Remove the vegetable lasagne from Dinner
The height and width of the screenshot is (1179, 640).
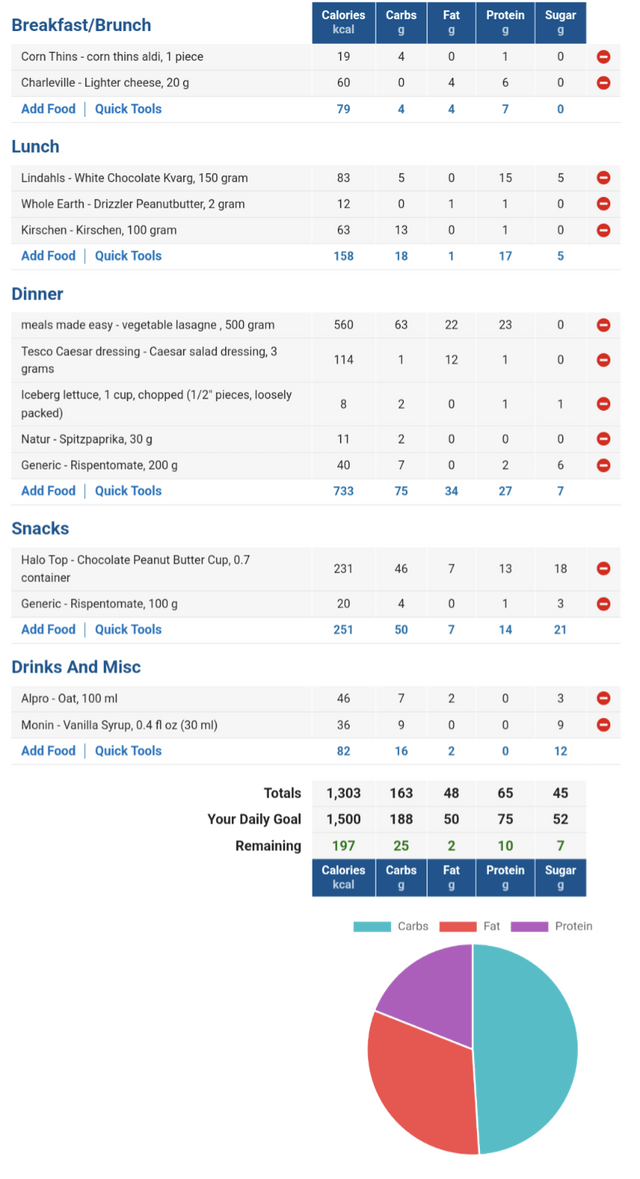click(x=603, y=325)
